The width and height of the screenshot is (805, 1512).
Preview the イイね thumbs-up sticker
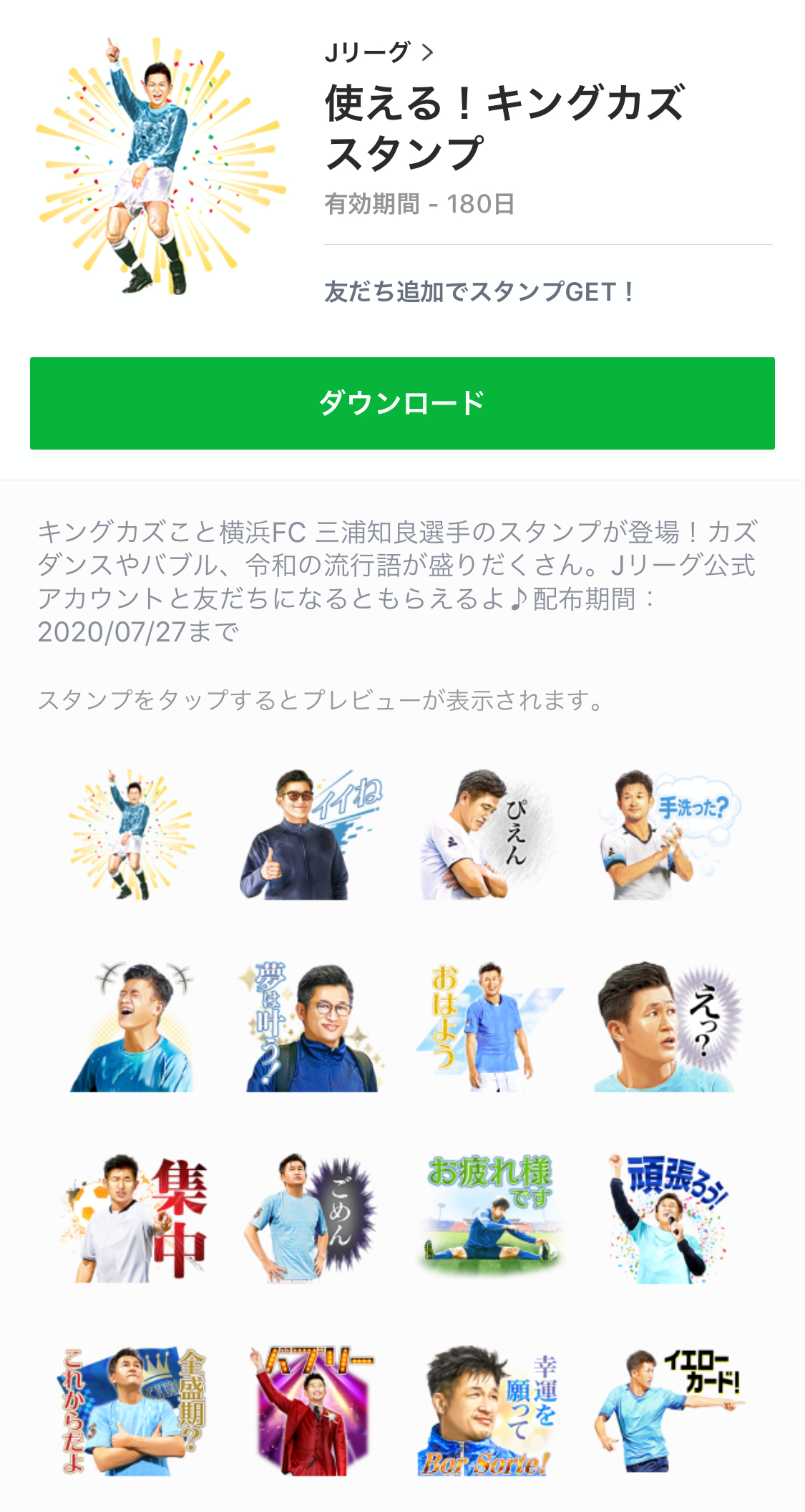311,834
